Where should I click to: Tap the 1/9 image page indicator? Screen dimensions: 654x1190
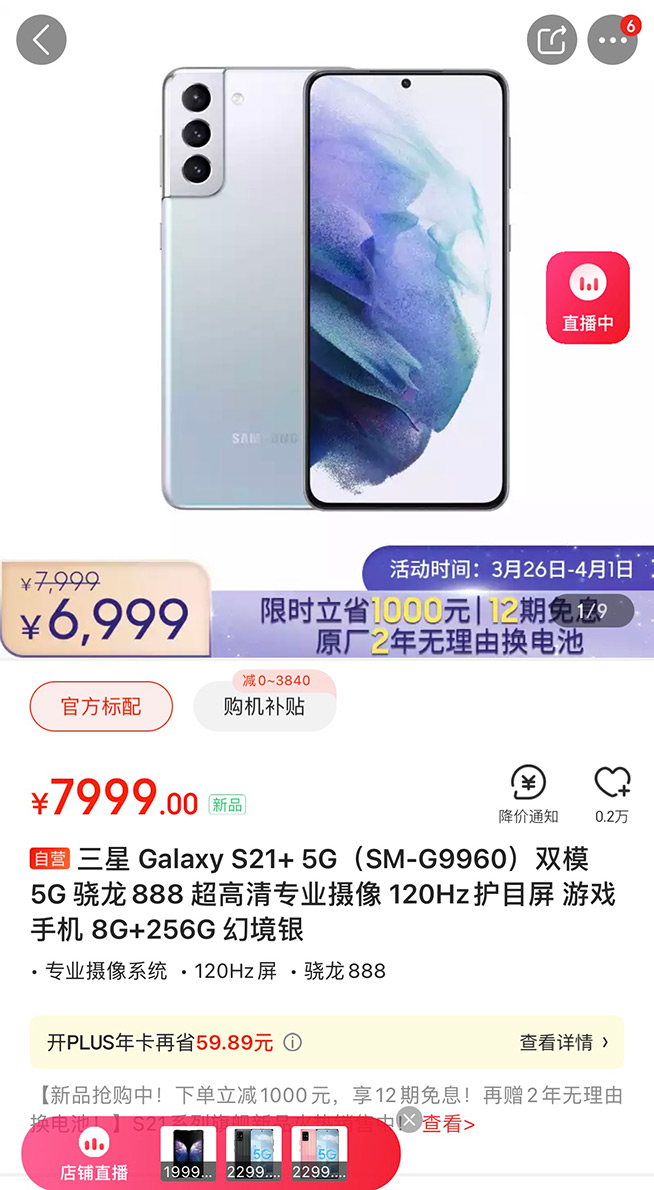592,609
